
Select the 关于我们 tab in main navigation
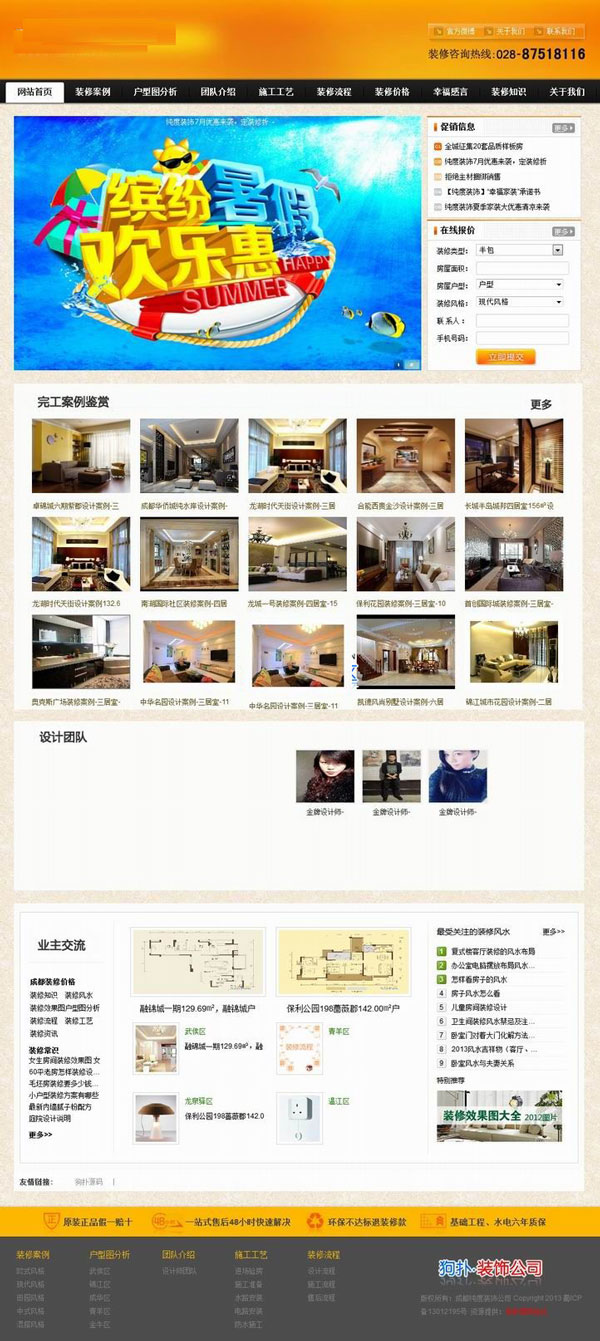click(566, 92)
